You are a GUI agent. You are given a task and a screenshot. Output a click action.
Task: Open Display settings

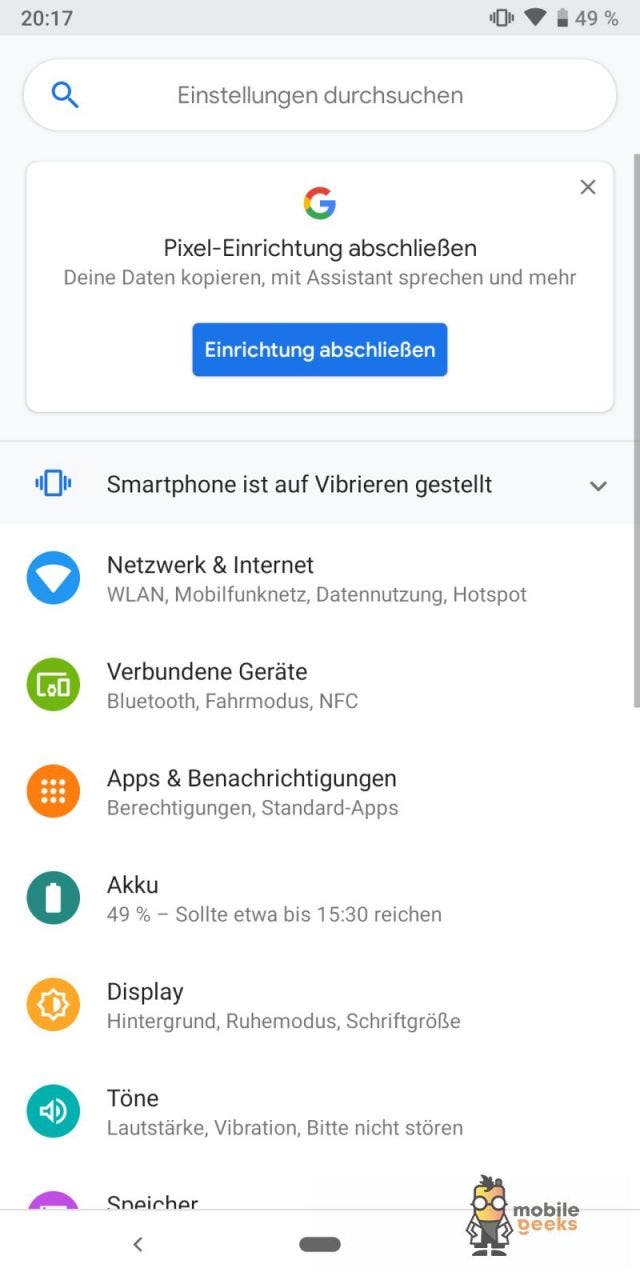pyautogui.click(x=320, y=1006)
